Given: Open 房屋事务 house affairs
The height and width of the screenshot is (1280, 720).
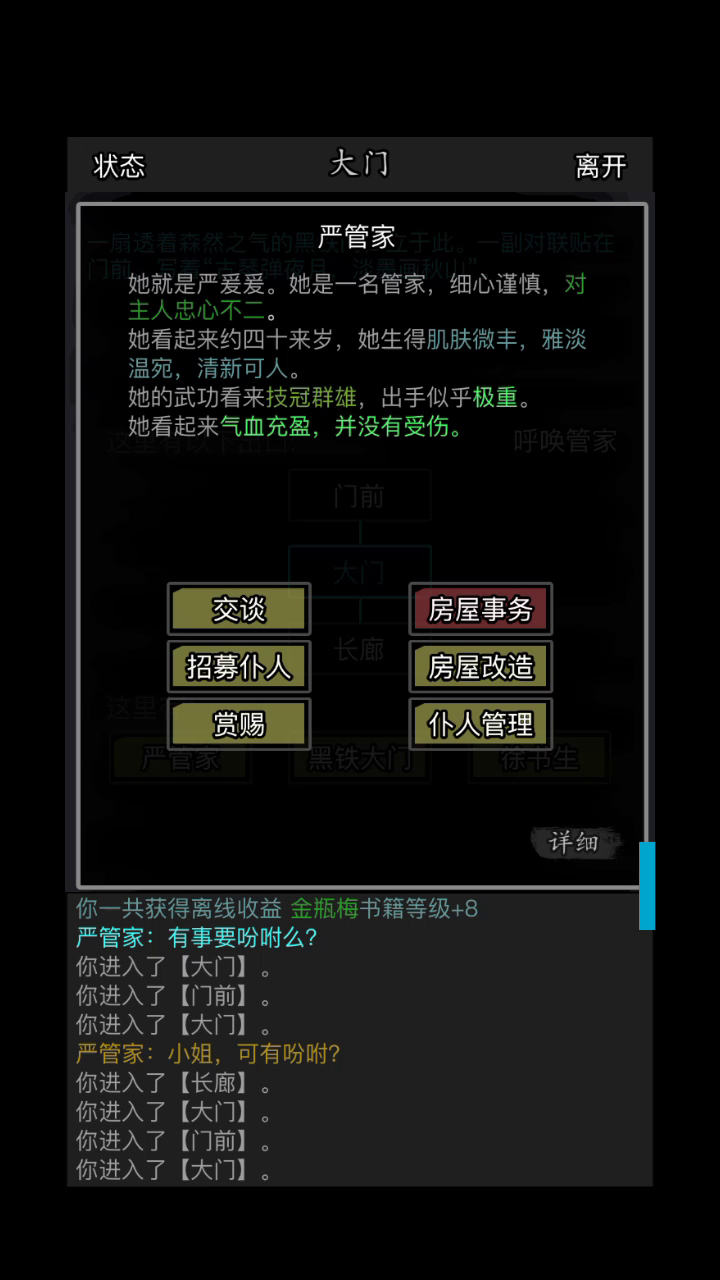Looking at the screenshot, I should (x=481, y=609).
